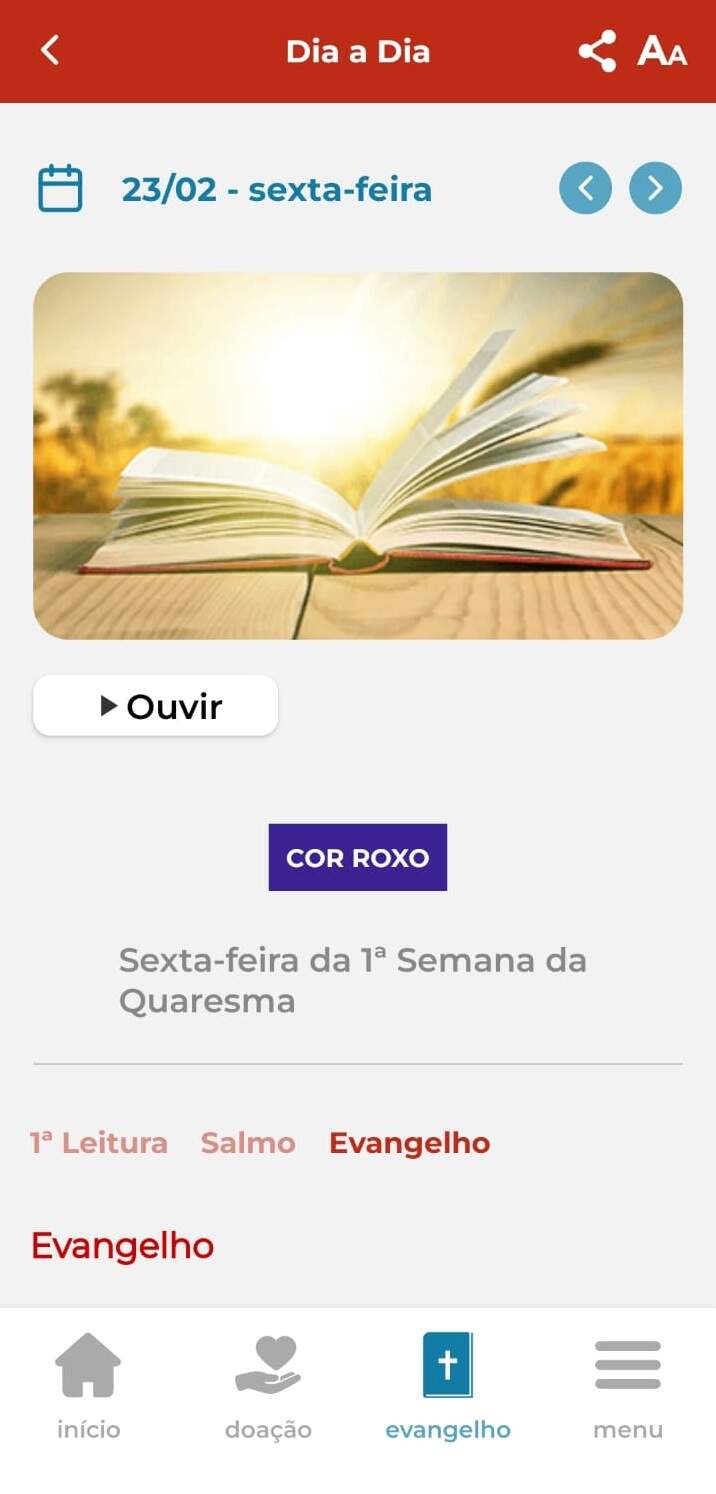This screenshot has height=1494, width=716.
Task: Go to the previous day
Action: tap(585, 188)
